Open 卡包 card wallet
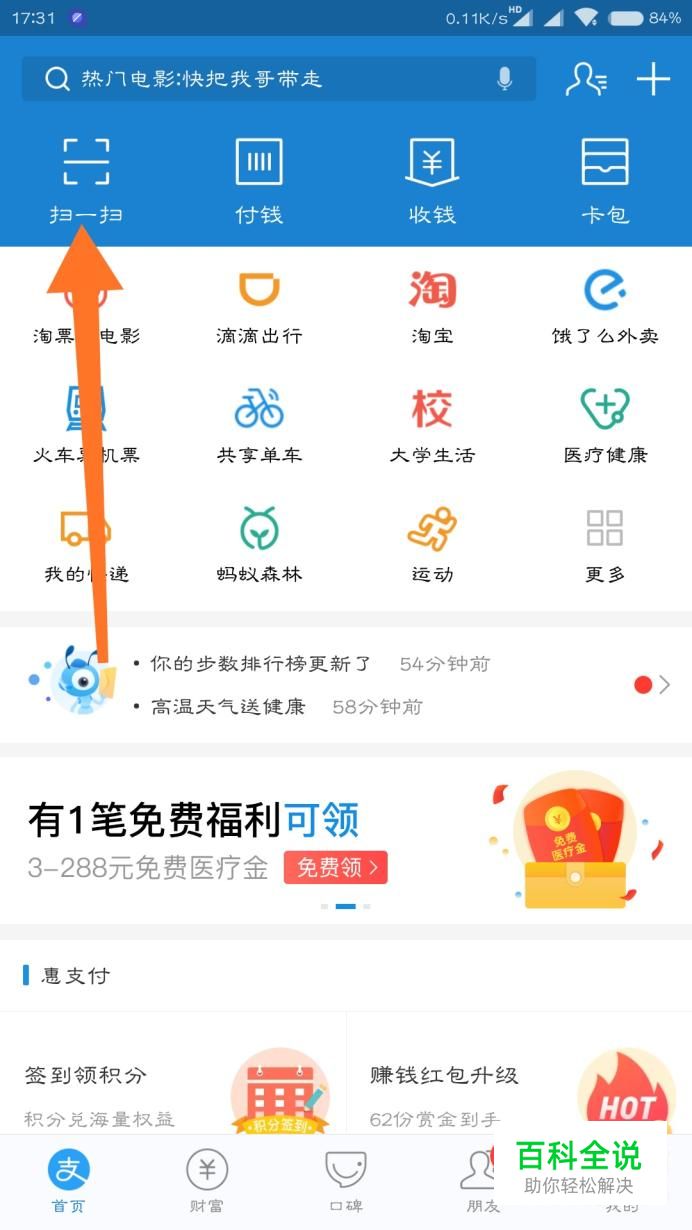 tap(605, 181)
